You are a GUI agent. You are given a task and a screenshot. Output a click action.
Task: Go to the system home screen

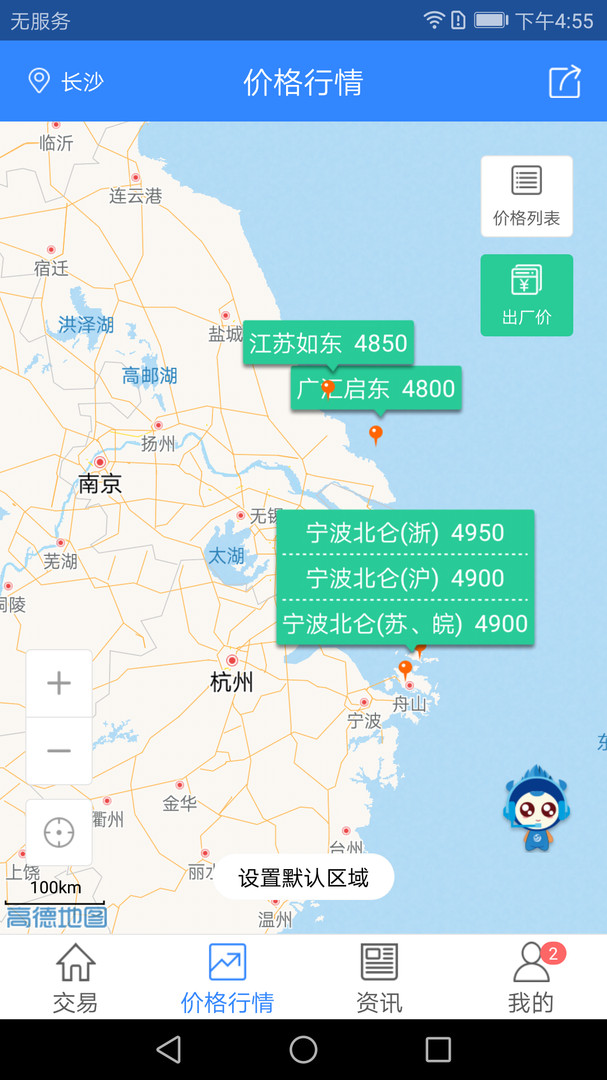pos(303,1049)
